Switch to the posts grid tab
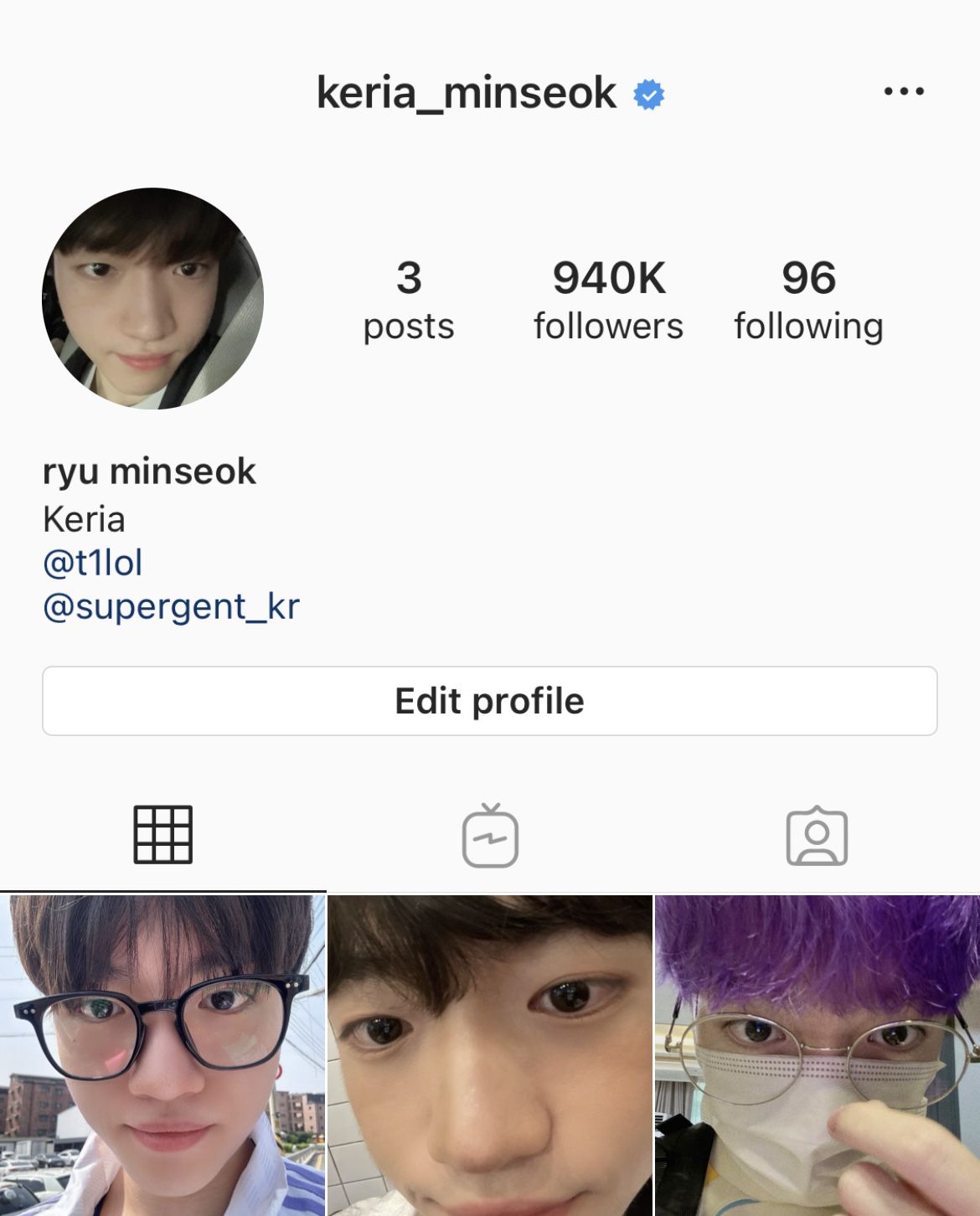The image size is (980, 1216). tap(162, 835)
